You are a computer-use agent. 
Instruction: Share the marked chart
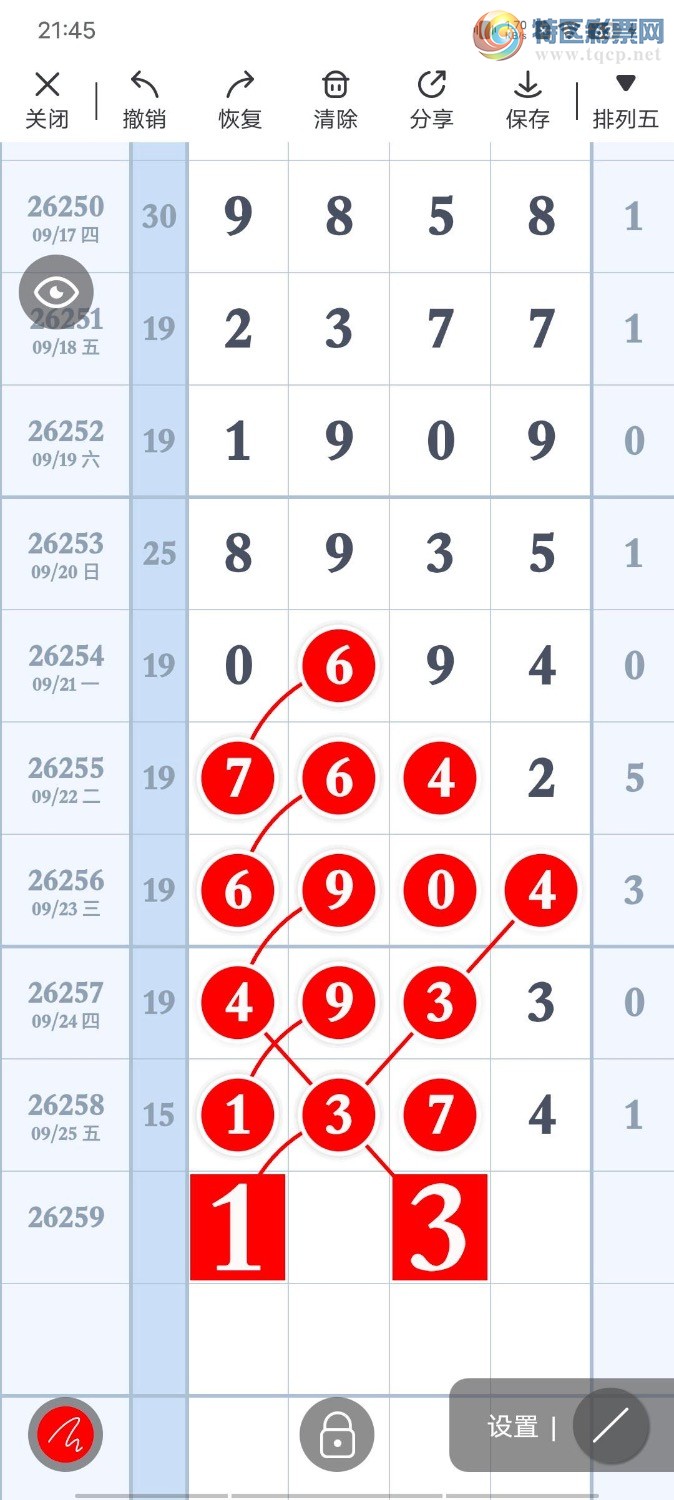tap(431, 100)
